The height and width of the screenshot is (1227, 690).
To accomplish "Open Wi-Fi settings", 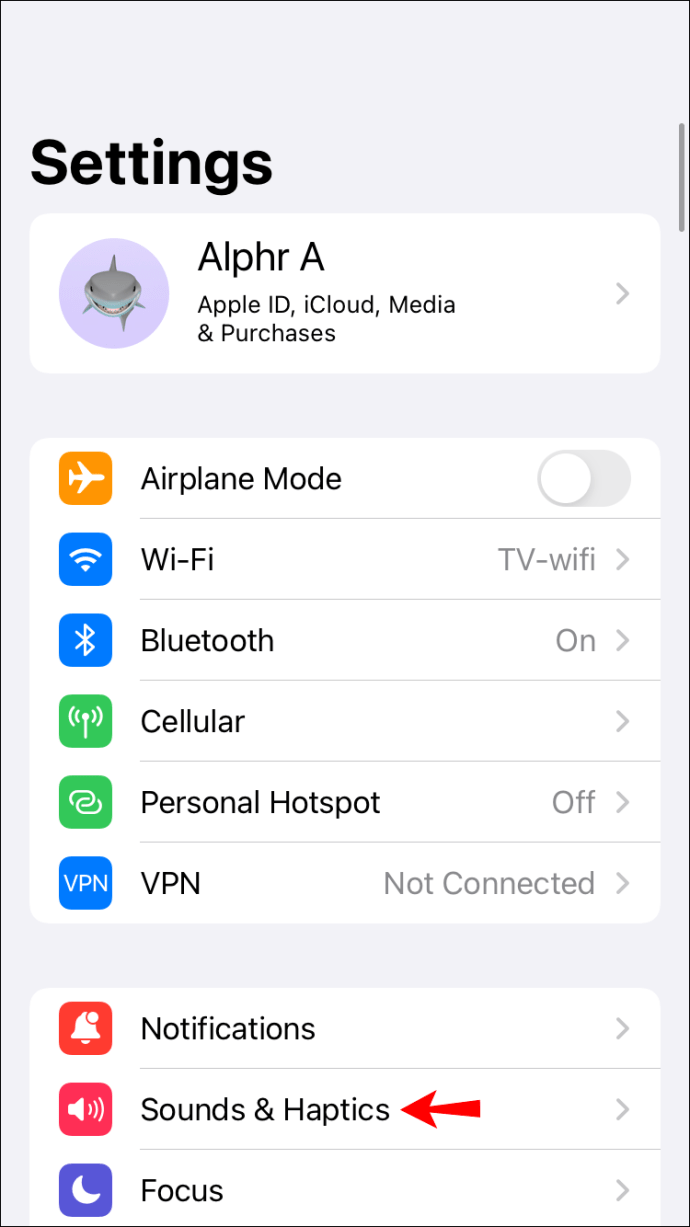I will click(344, 559).
